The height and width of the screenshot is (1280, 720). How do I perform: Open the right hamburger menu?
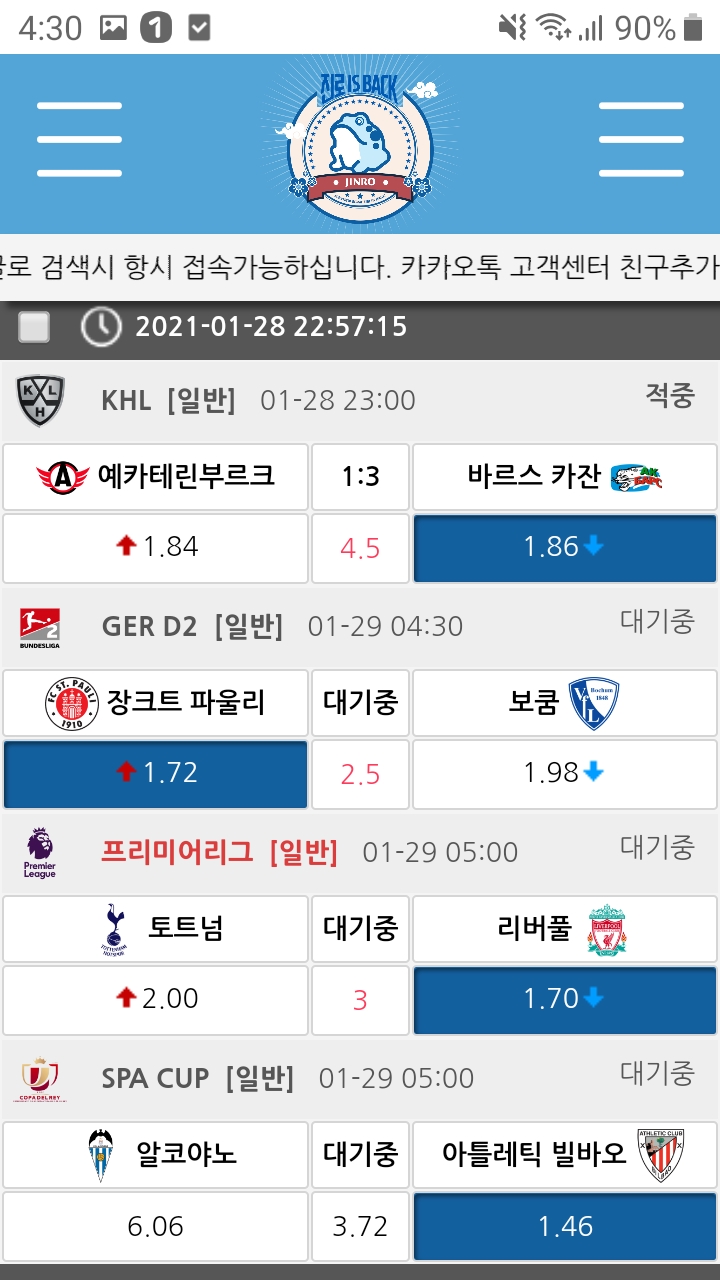(x=640, y=139)
